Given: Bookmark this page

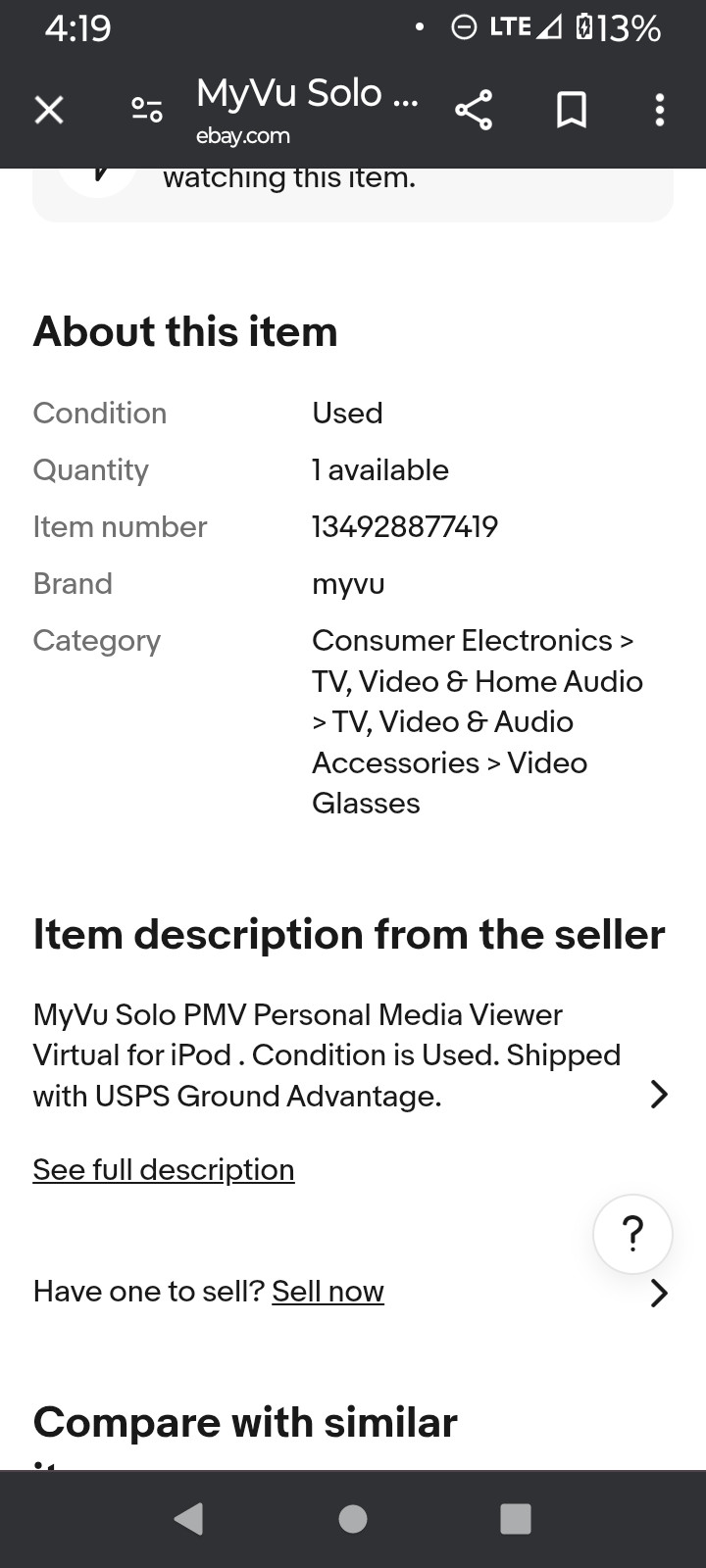Looking at the screenshot, I should [572, 110].
